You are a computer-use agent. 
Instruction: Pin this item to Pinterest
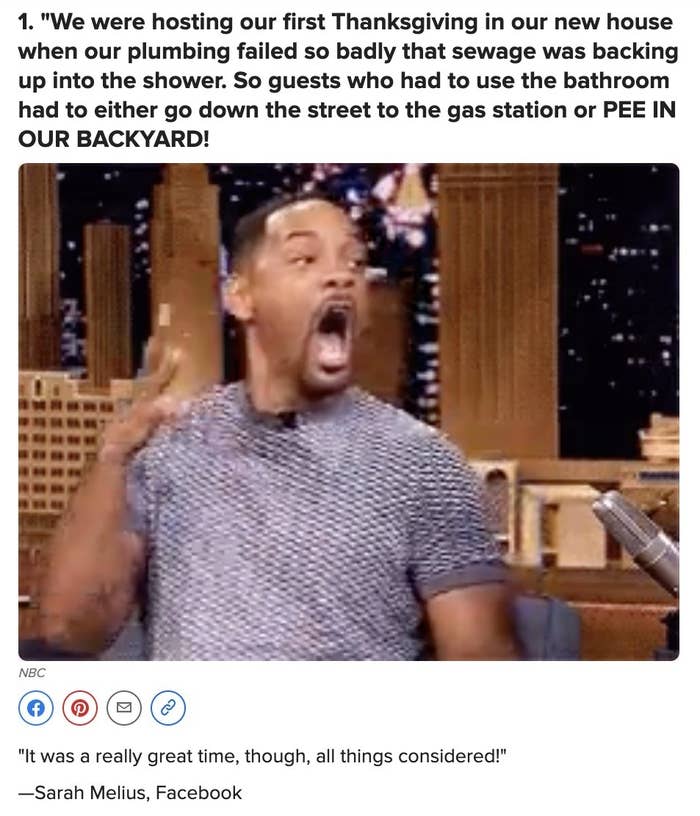[79, 709]
